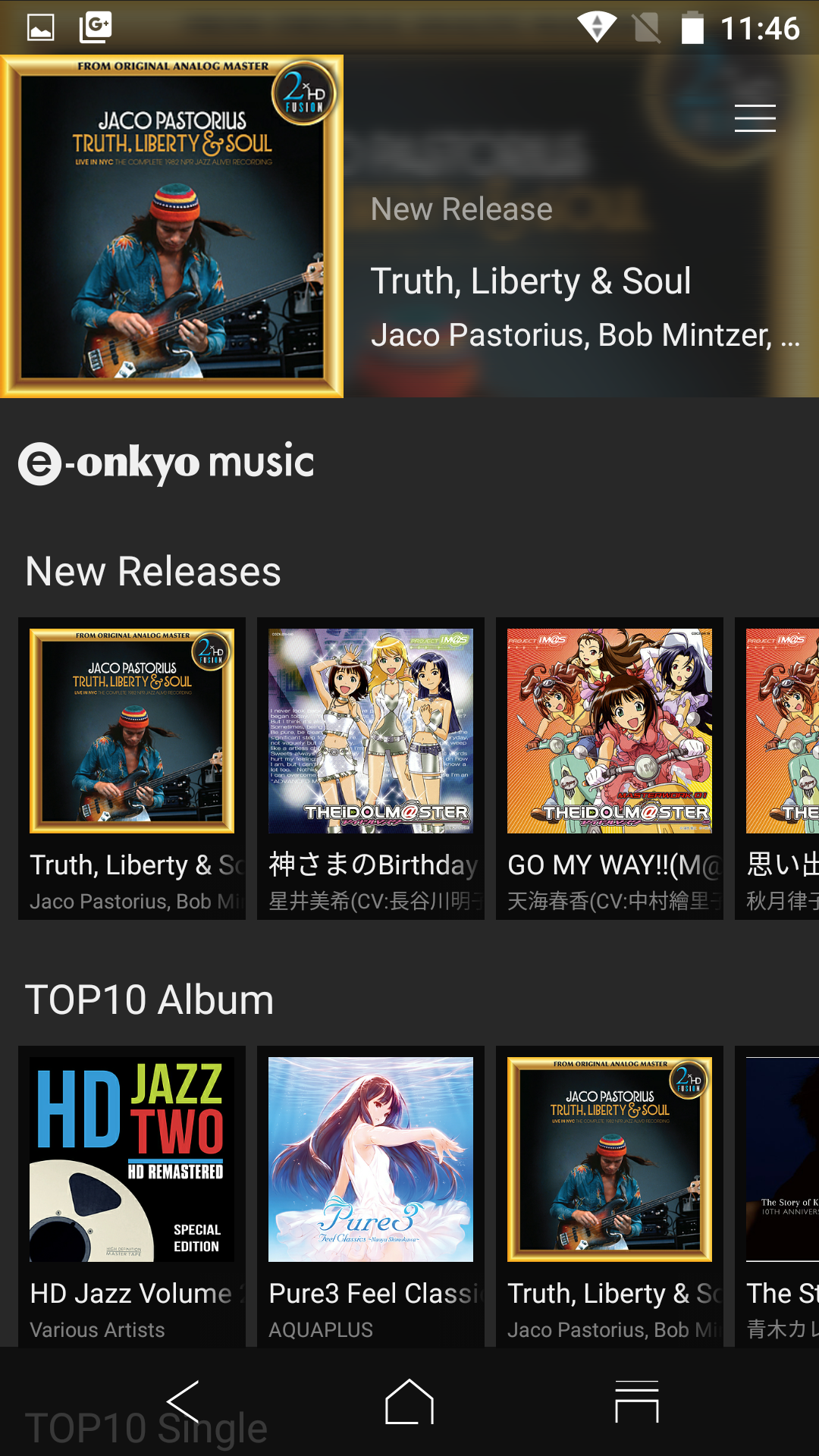Image resolution: width=819 pixels, height=1456 pixels.
Task: Open the 神さまのBirthday album
Action: coord(371,767)
